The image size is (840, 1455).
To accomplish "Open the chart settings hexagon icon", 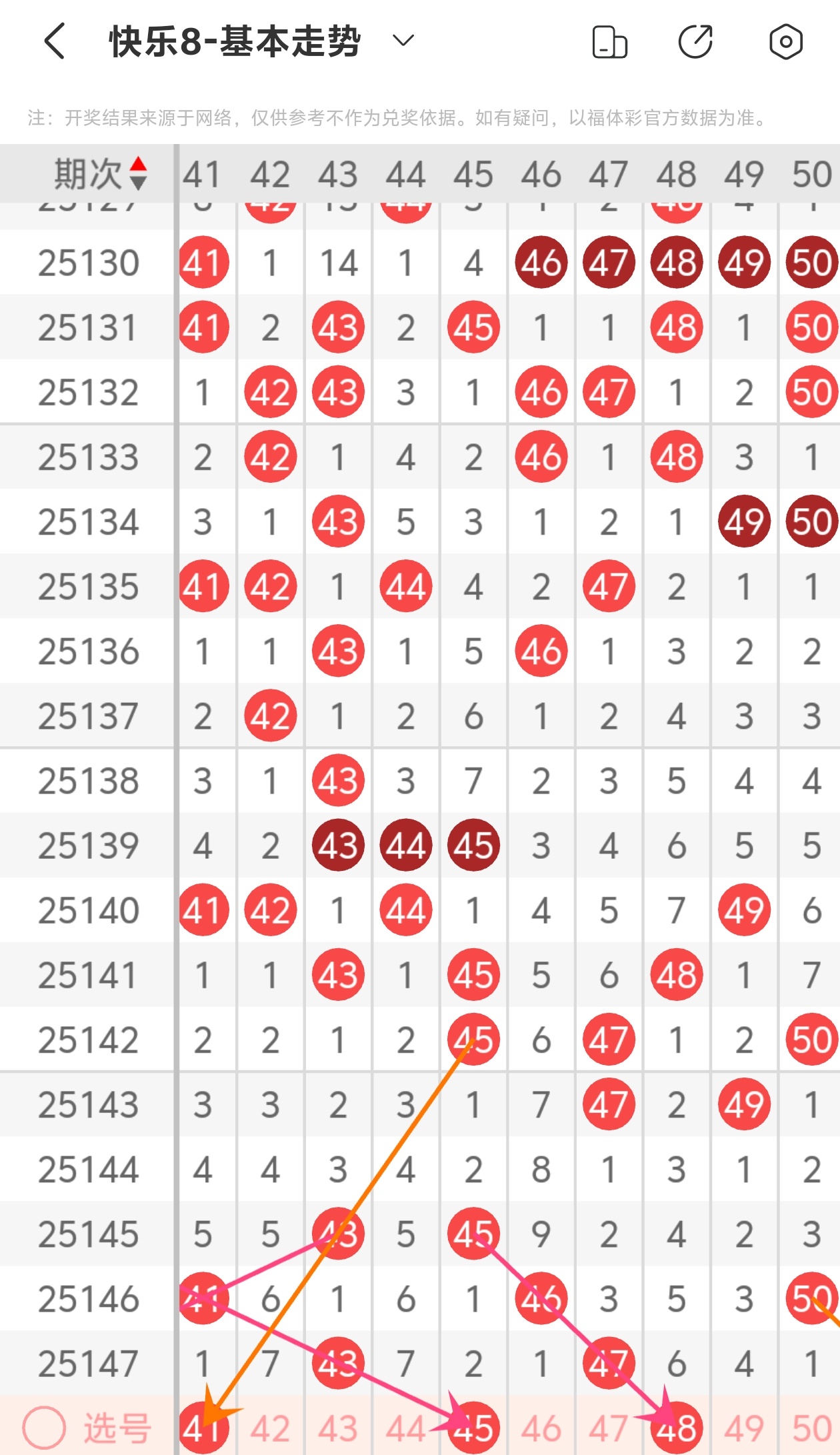I will click(x=785, y=42).
